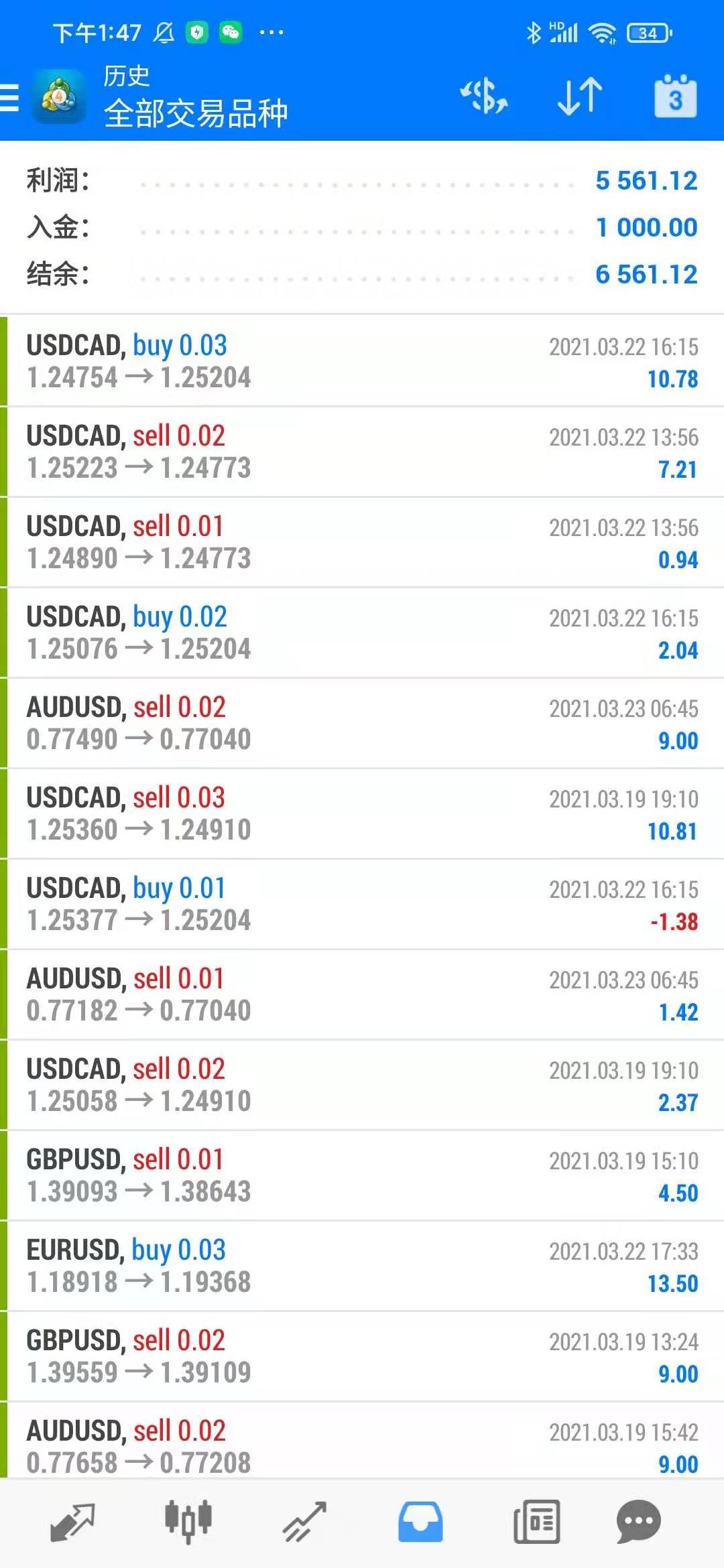Image resolution: width=724 pixels, height=1568 pixels.
Task: Expand the USDCAD sell 0.01 trade
Action: pos(362,543)
